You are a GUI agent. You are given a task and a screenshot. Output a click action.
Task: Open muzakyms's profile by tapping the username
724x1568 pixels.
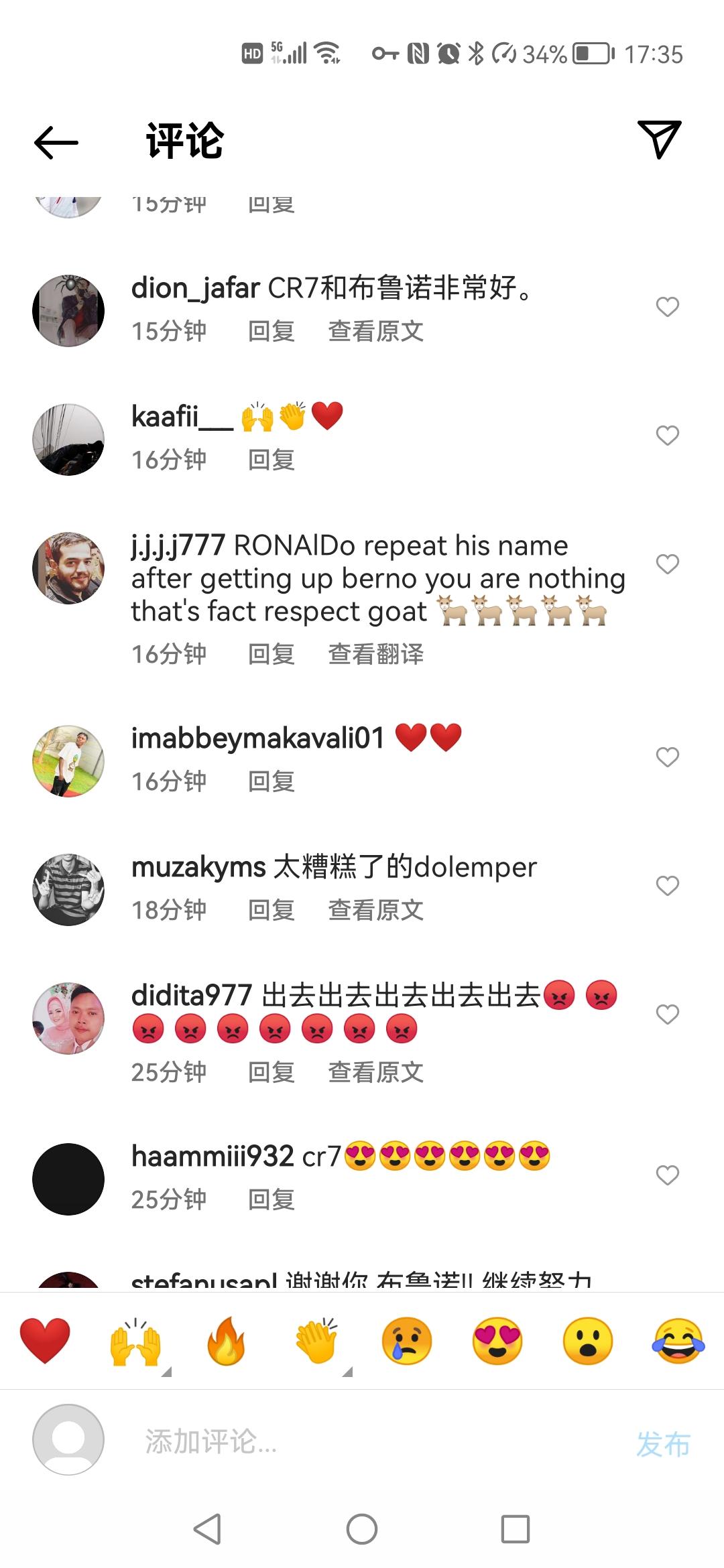click(198, 867)
